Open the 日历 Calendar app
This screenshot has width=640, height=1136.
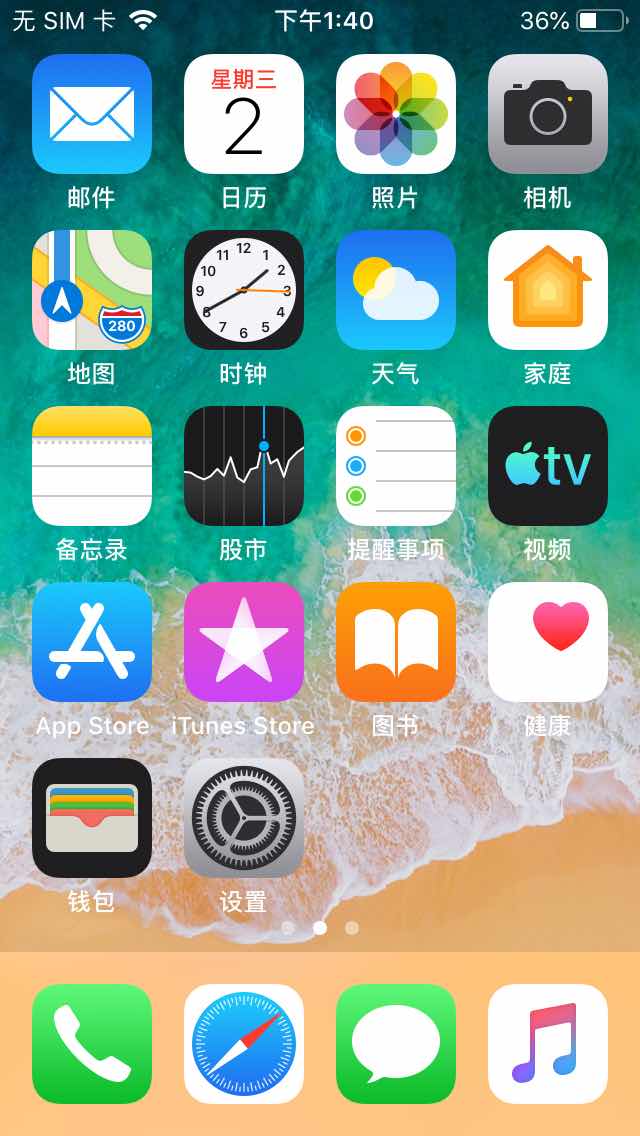click(x=244, y=114)
